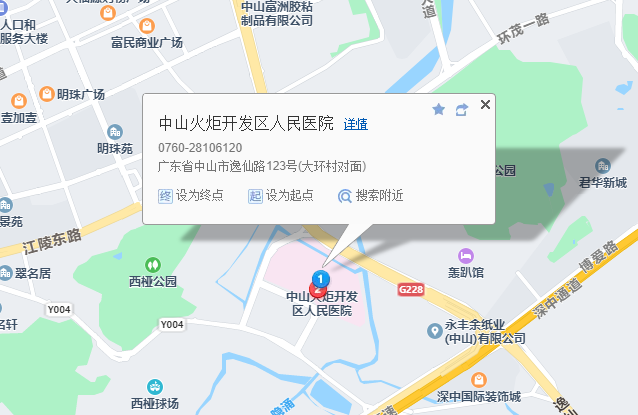This screenshot has width=638, height=415.
Task: Set hospital as destination (设为终点)
Action: pyautogui.click(x=191, y=196)
